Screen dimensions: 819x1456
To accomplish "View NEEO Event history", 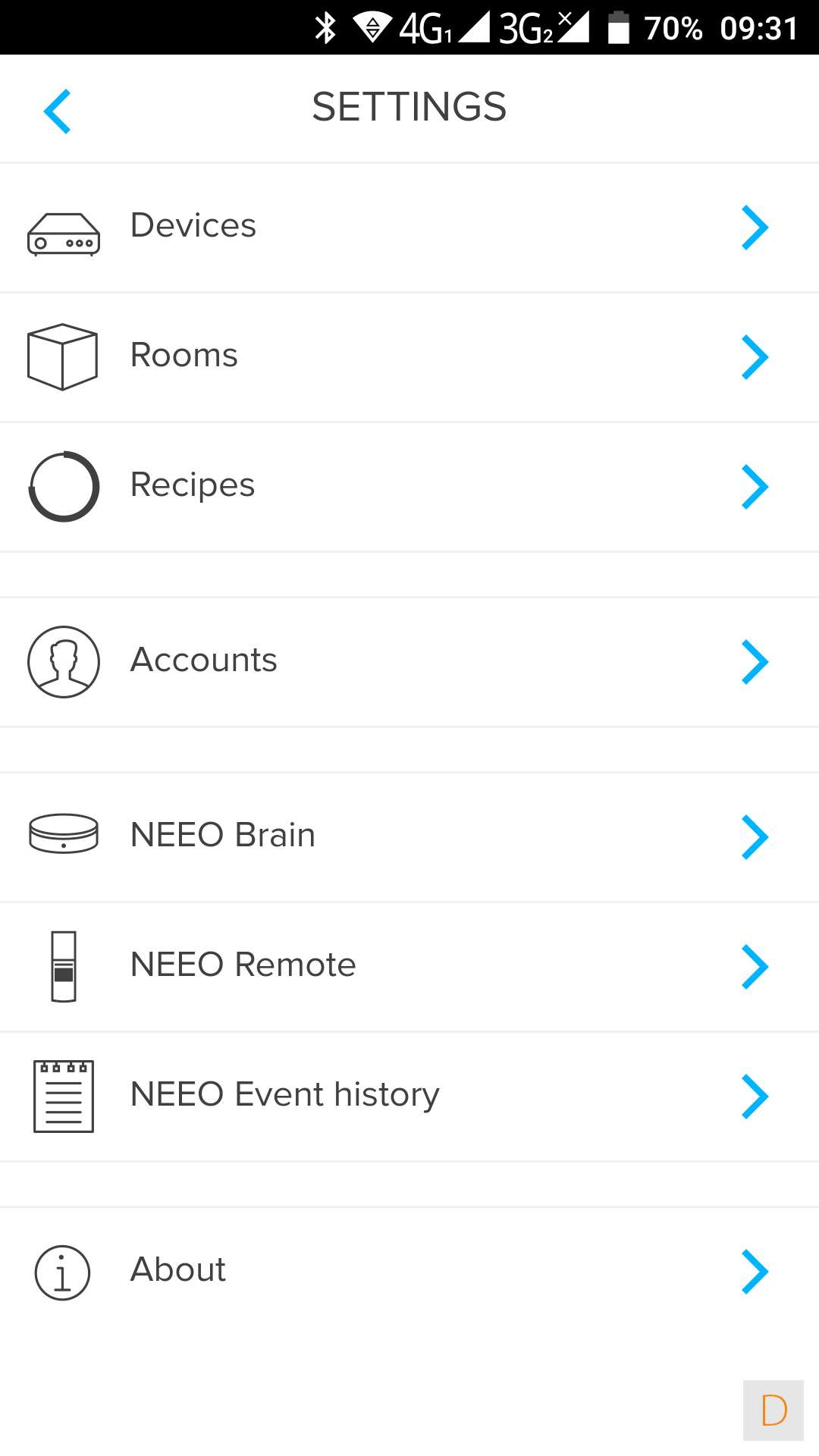I will coord(409,1096).
